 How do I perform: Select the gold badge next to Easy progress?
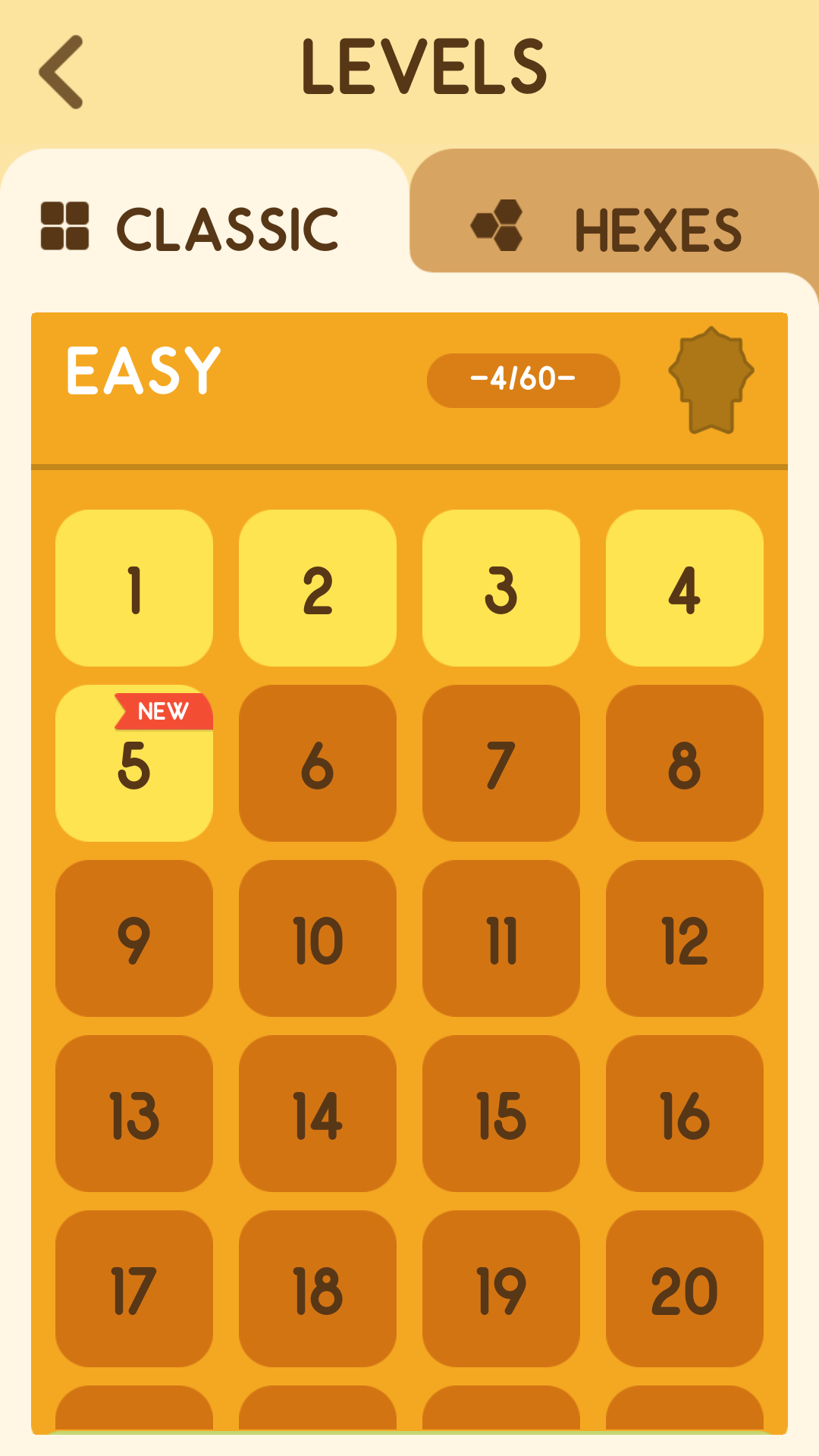(711, 381)
